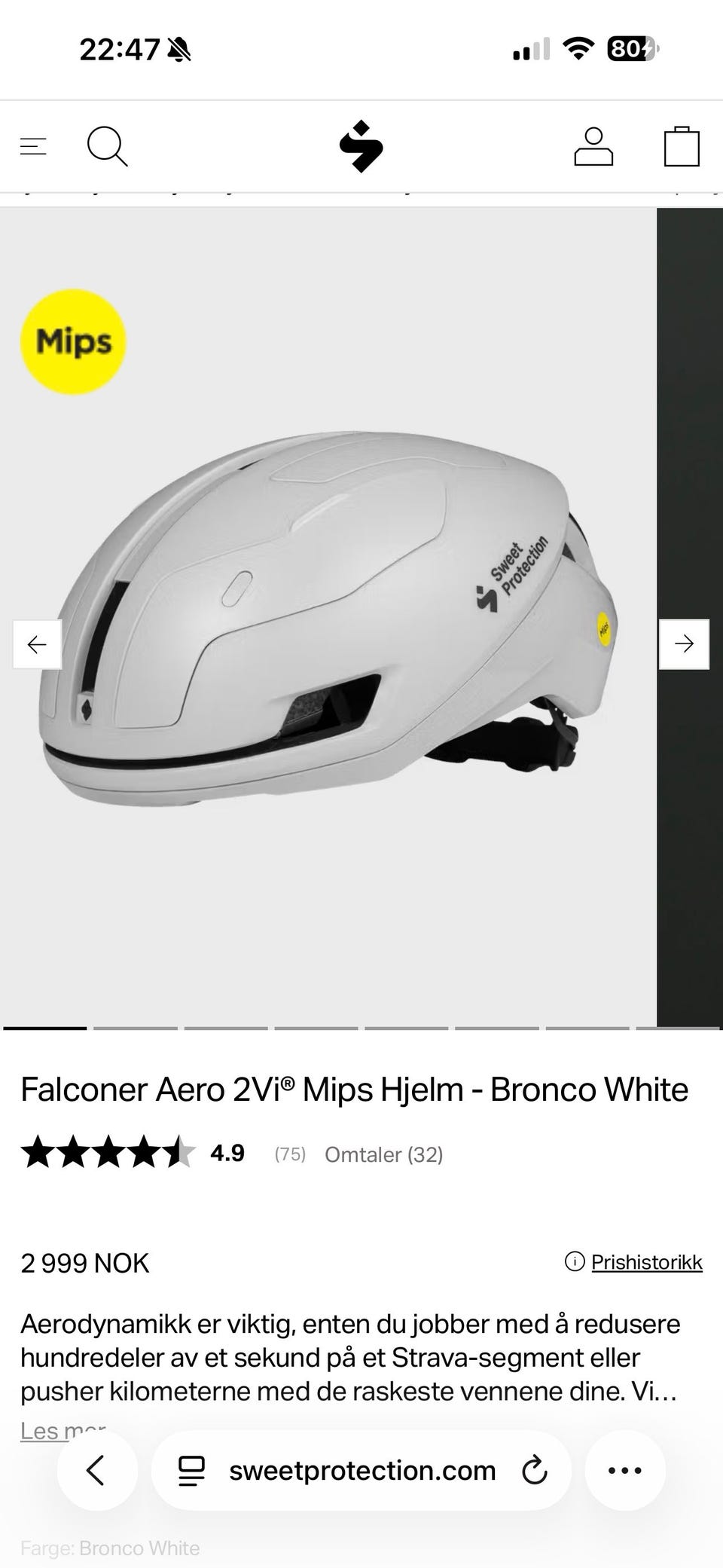Go to the Sweet Protection home logo
The height and width of the screenshot is (1568, 723).
click(361, 146)
